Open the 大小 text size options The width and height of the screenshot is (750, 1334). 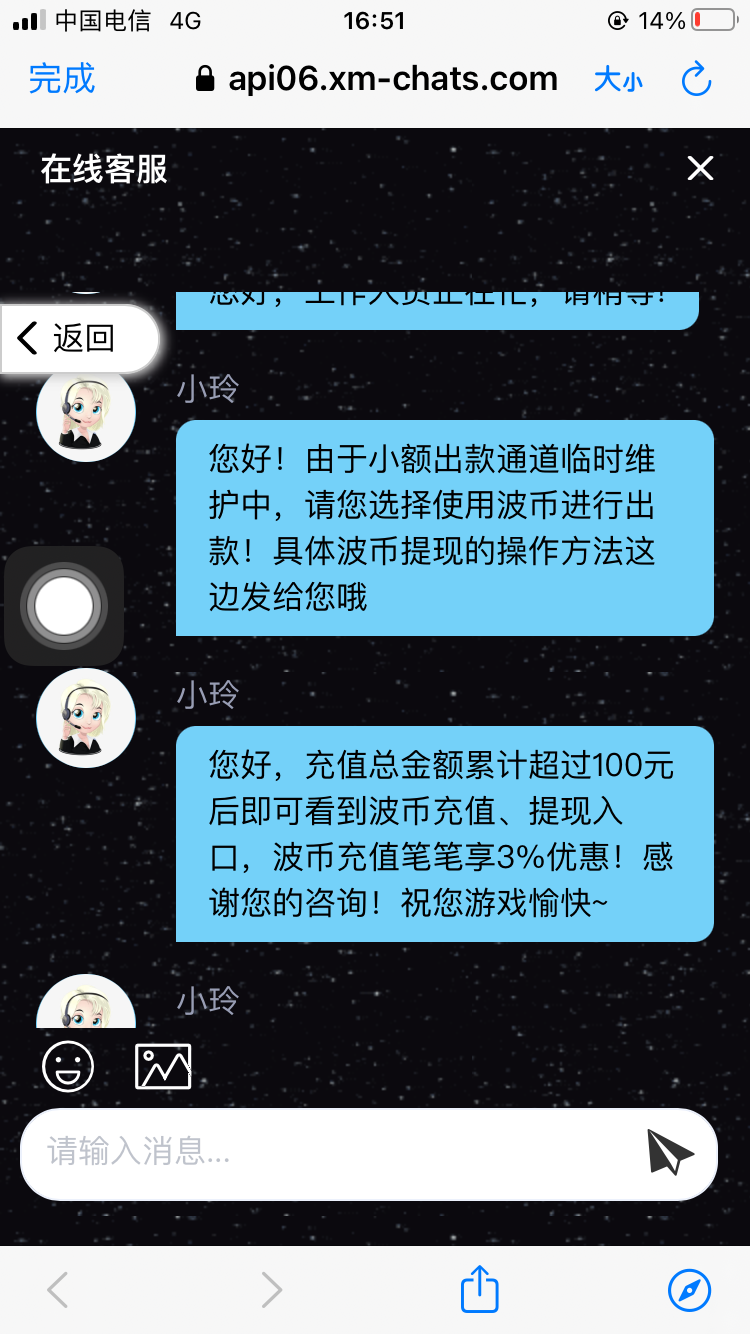coord(618,80)
